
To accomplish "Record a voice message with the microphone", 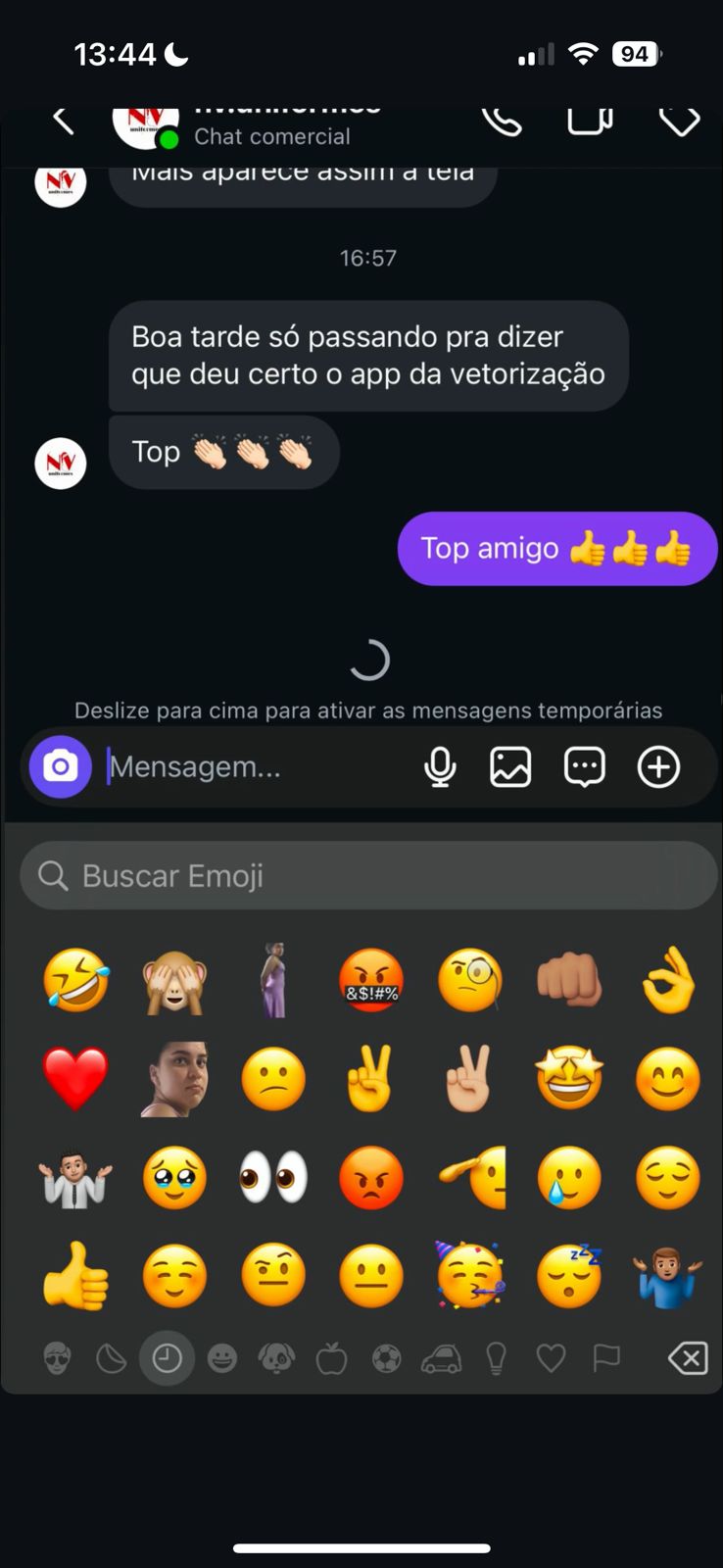I will pyautogui.click(x=440, y=767).
